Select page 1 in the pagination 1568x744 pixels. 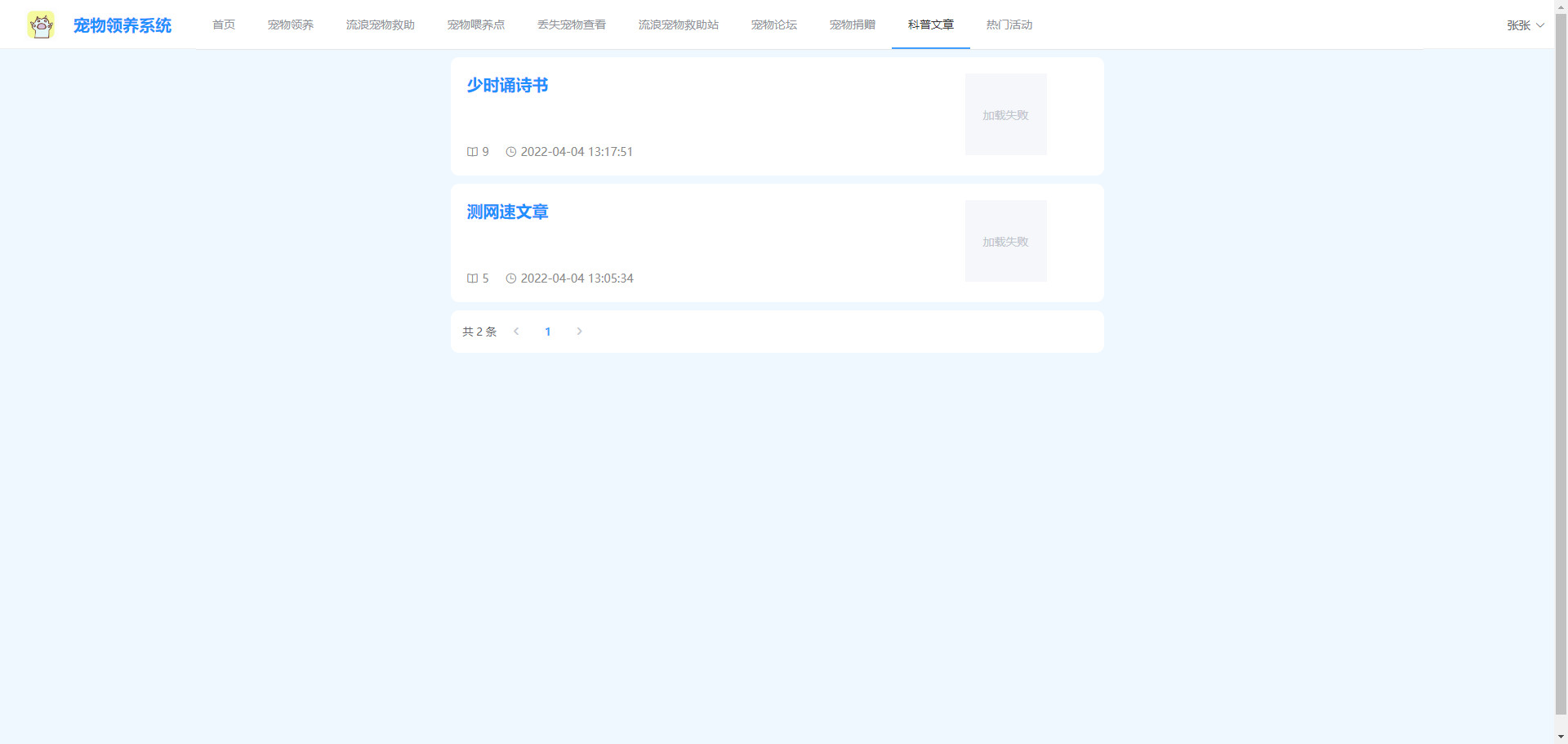click(x=547, y=332)
